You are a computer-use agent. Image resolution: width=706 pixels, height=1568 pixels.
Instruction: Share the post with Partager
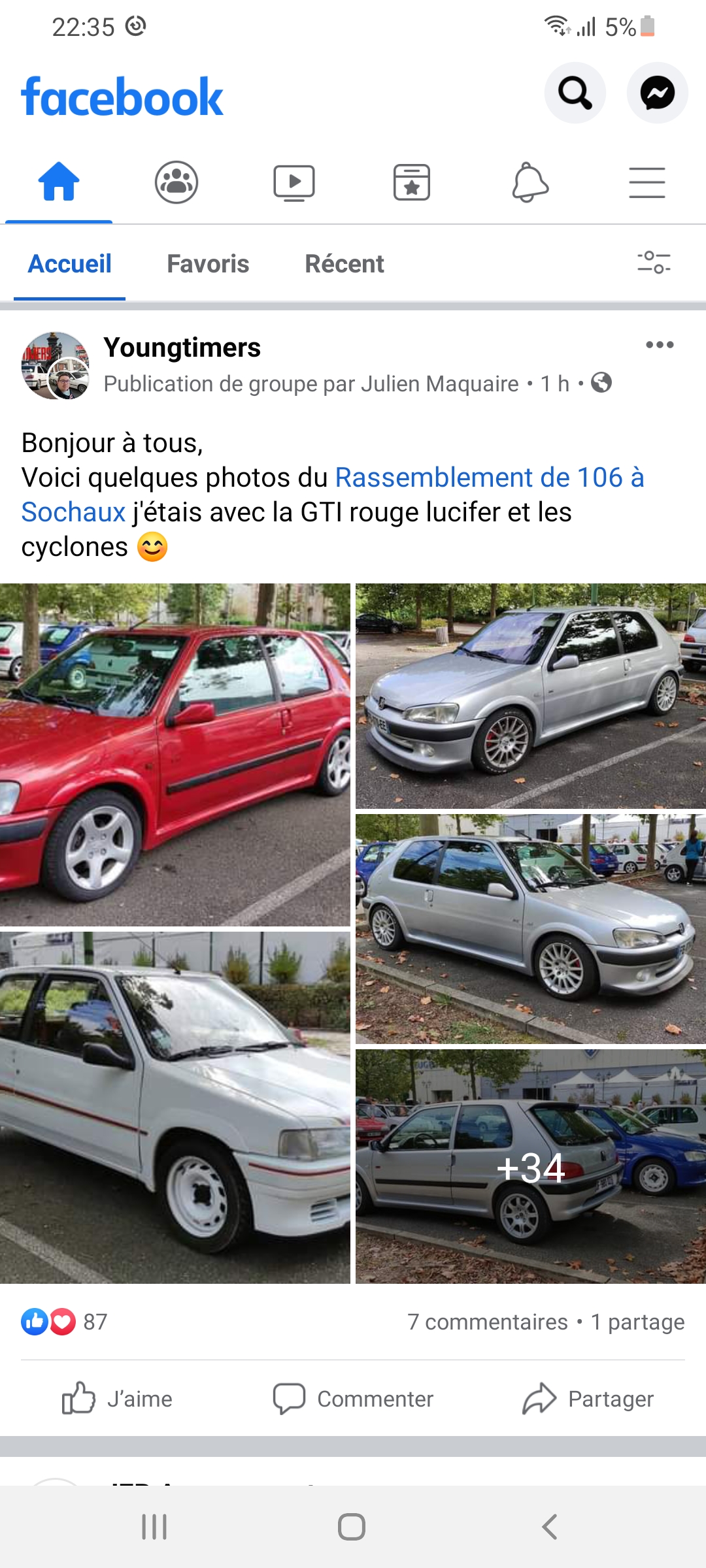tap(588, 1399)
